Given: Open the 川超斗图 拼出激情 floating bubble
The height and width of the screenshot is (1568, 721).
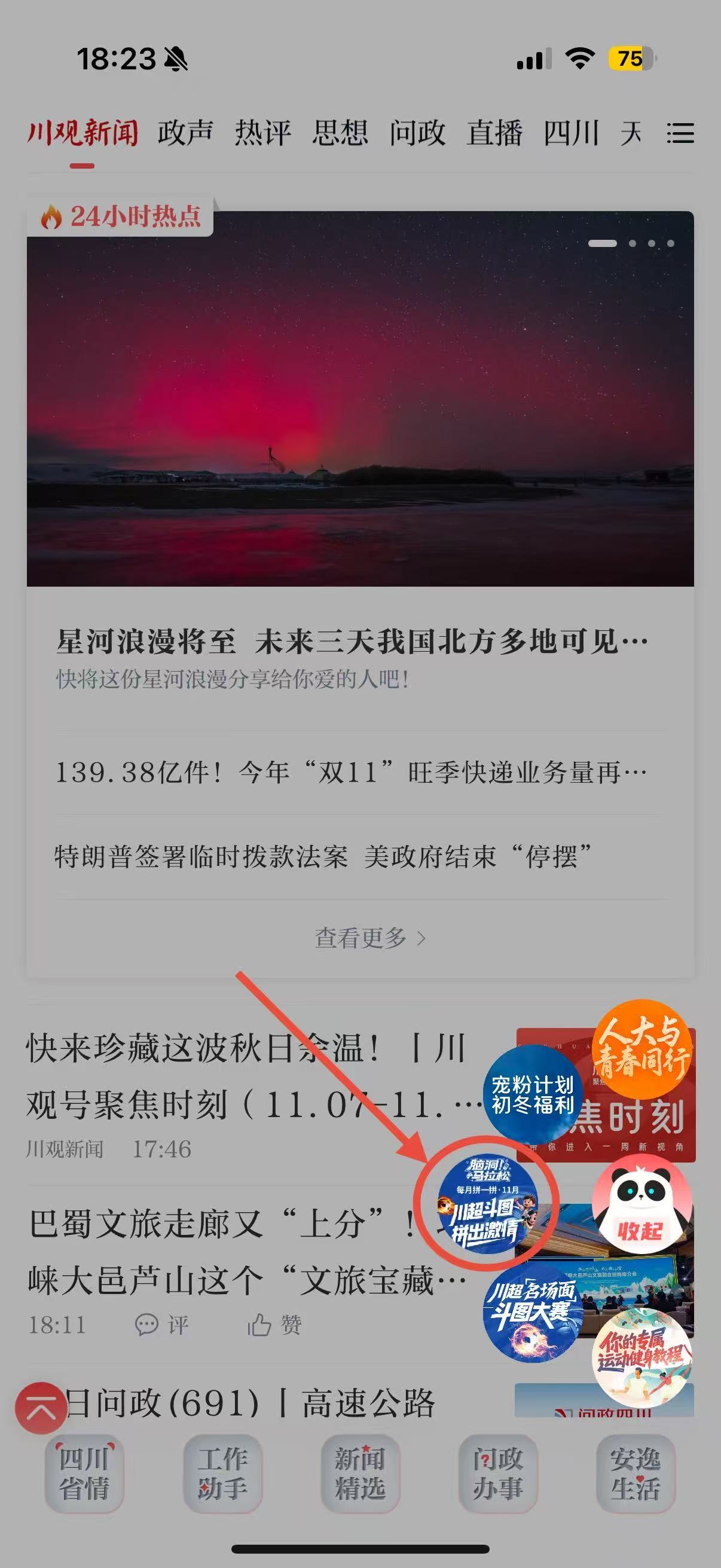Looking at the screenshot, I should tap(485, 1204).
